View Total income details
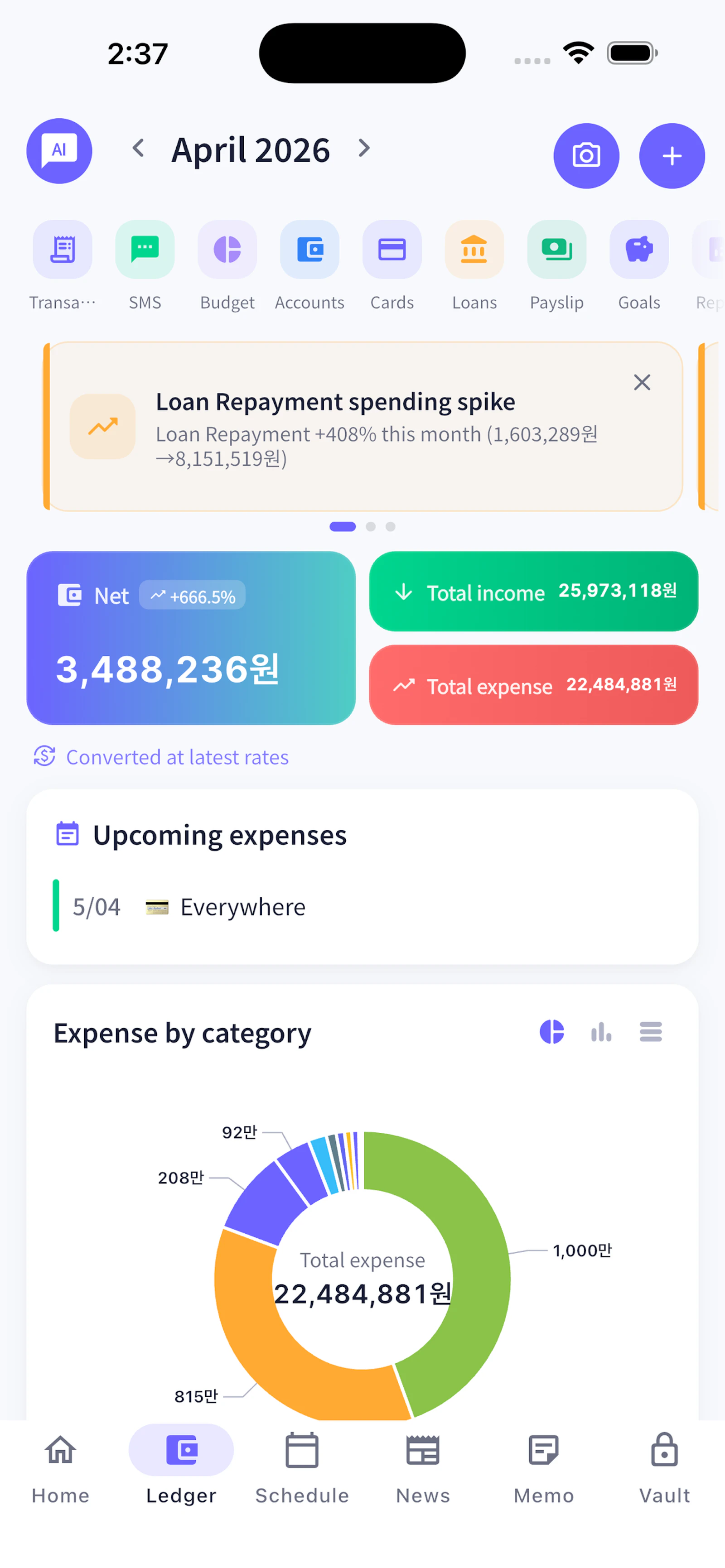Image resolution: width=725 pixels, height=1568 pixels. coord(533,591)
